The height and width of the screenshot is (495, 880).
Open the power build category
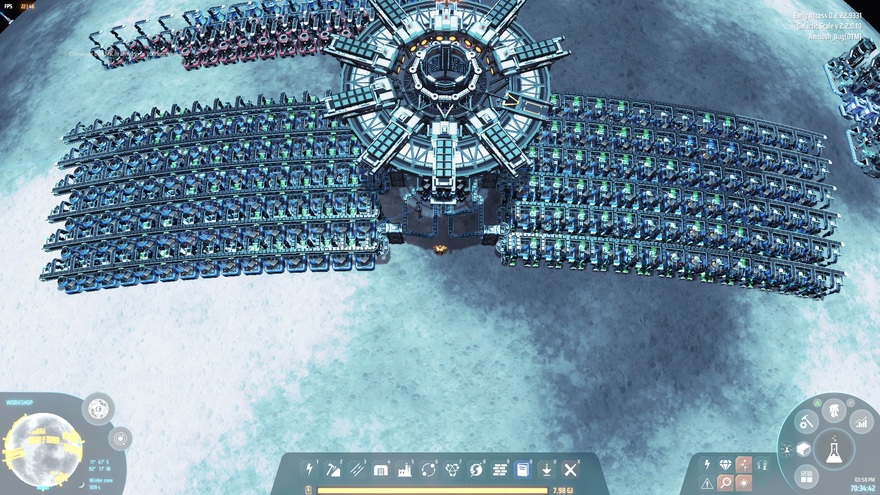310,469
